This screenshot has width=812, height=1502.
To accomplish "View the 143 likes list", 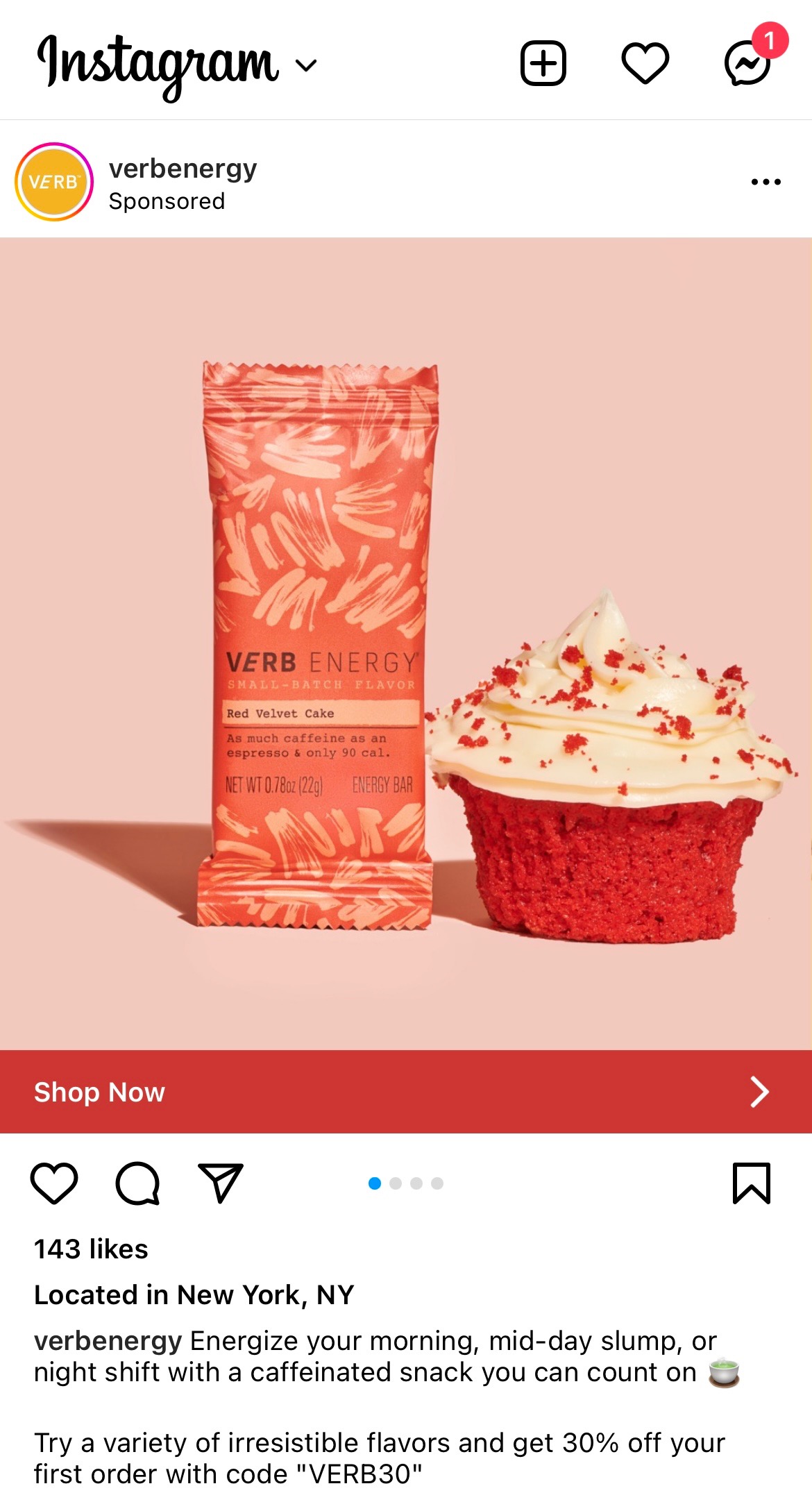I will (91, 1249).
